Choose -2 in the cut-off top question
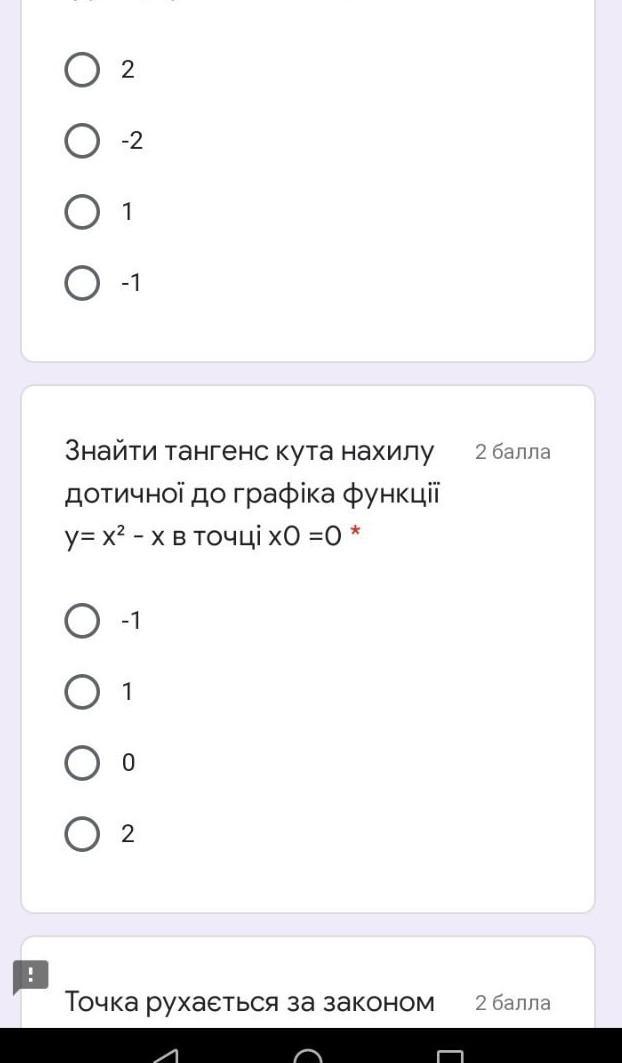622x1063 pixels. (82, 141)
